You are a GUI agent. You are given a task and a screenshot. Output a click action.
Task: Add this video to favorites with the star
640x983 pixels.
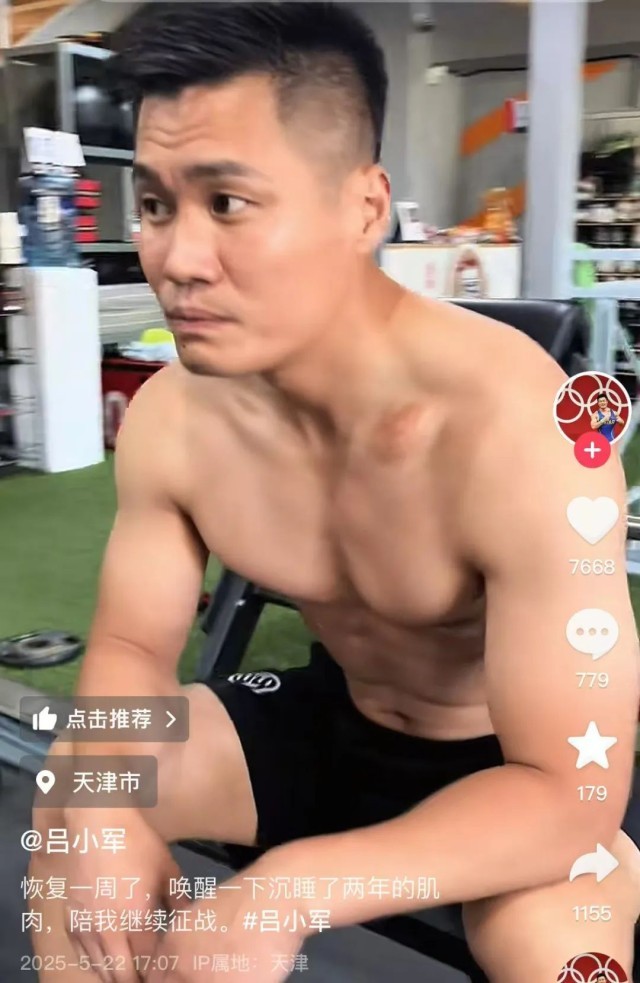pyautogui.click(x=592, y=746)
